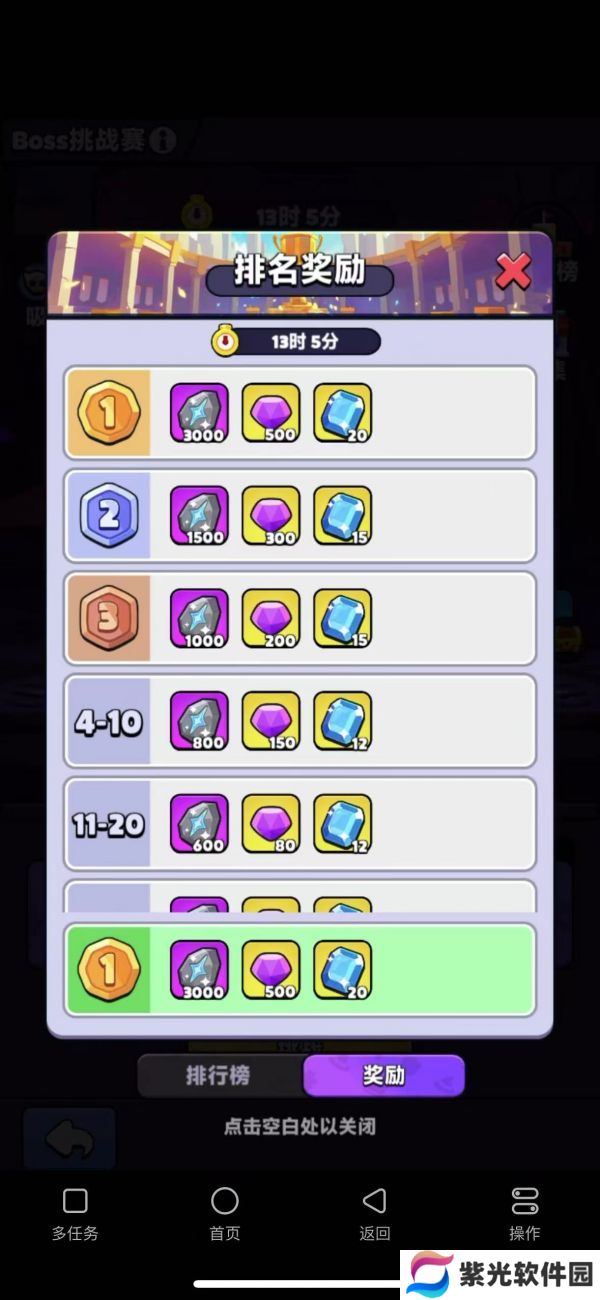Select the 奖励 tab
Screen dimensions: 600x1300
384,1076
